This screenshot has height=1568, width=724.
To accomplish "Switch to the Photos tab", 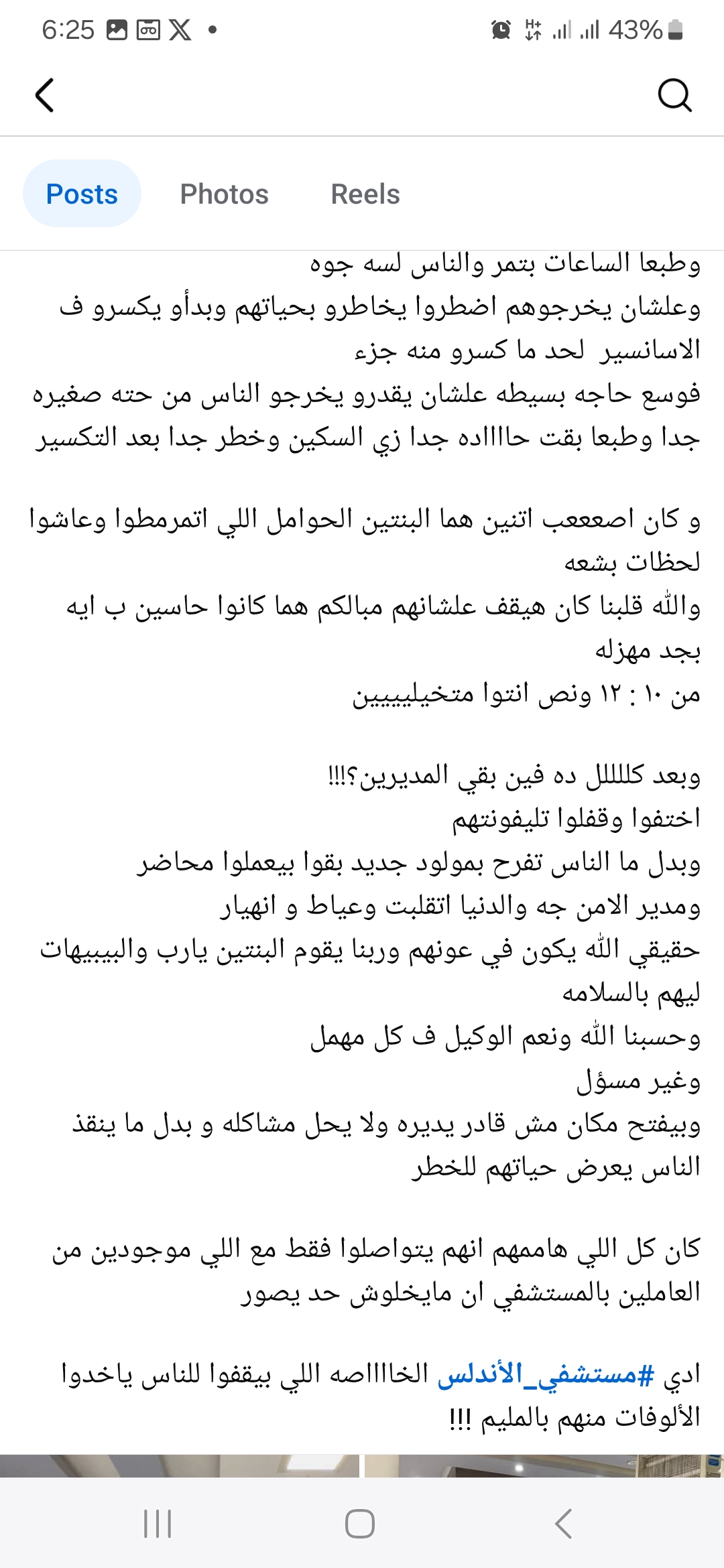I will coord(224,194).
